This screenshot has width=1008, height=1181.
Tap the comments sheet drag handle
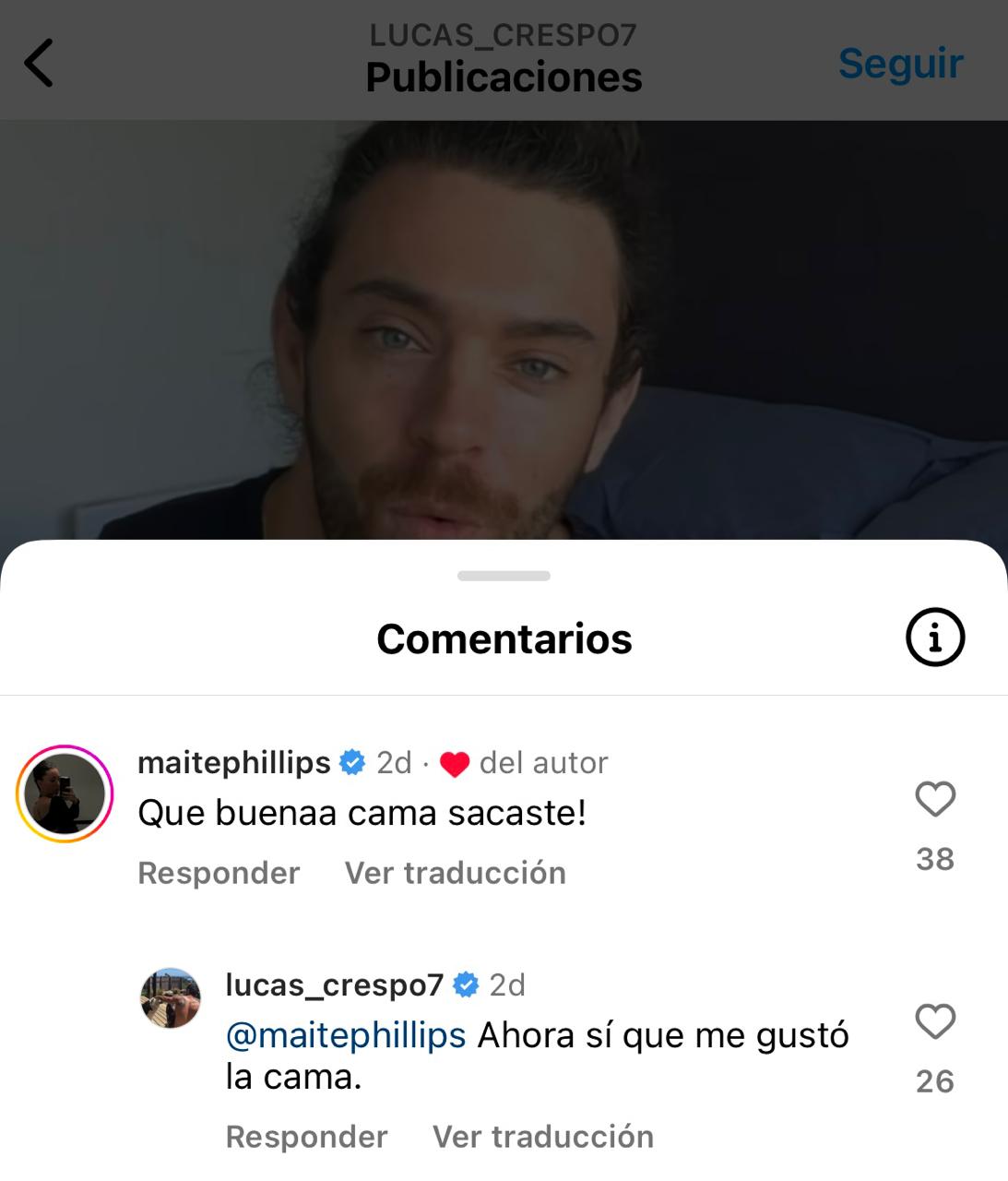(x=504, y=576)
